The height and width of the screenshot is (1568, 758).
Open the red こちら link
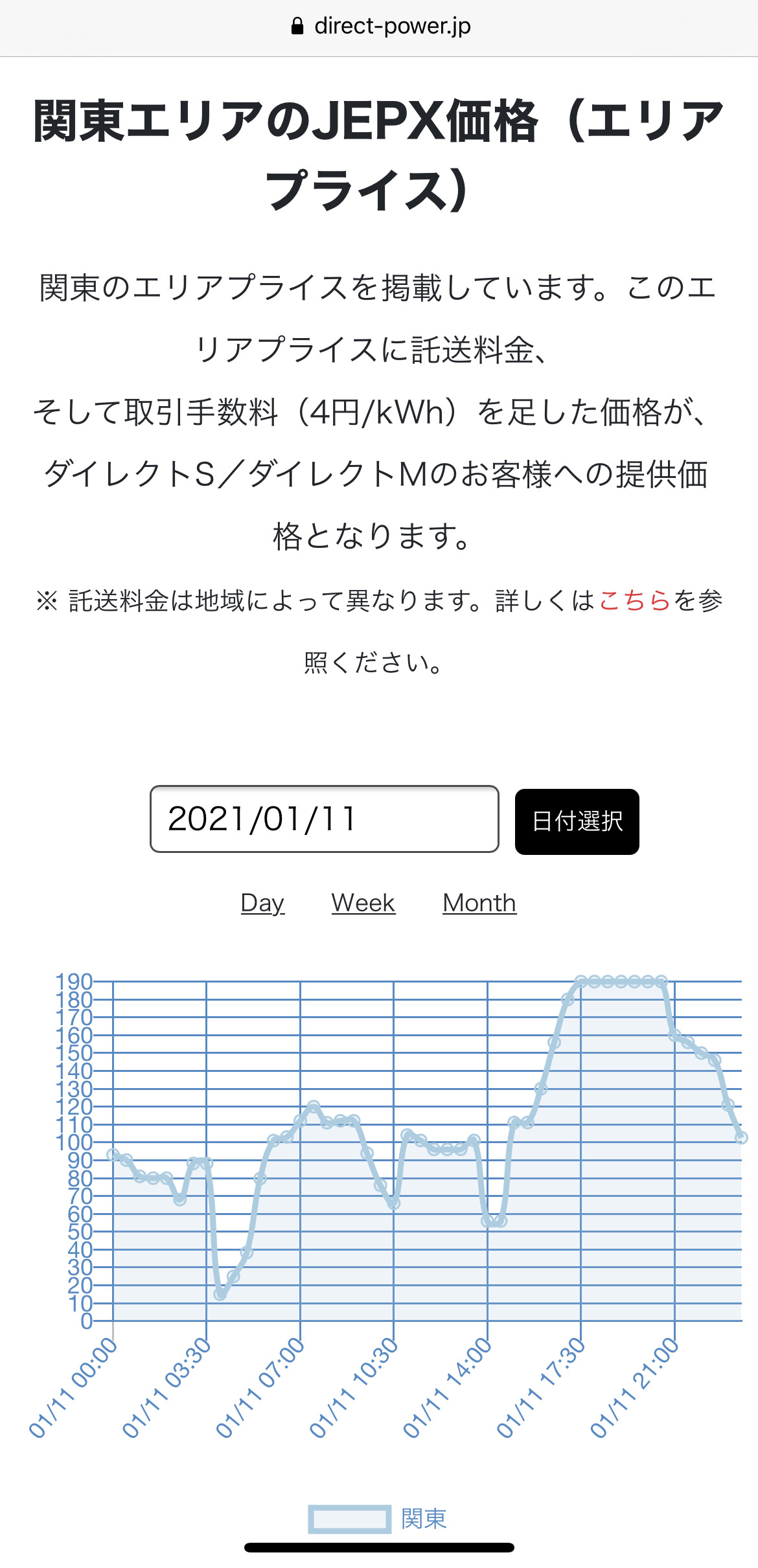point(634,600)
